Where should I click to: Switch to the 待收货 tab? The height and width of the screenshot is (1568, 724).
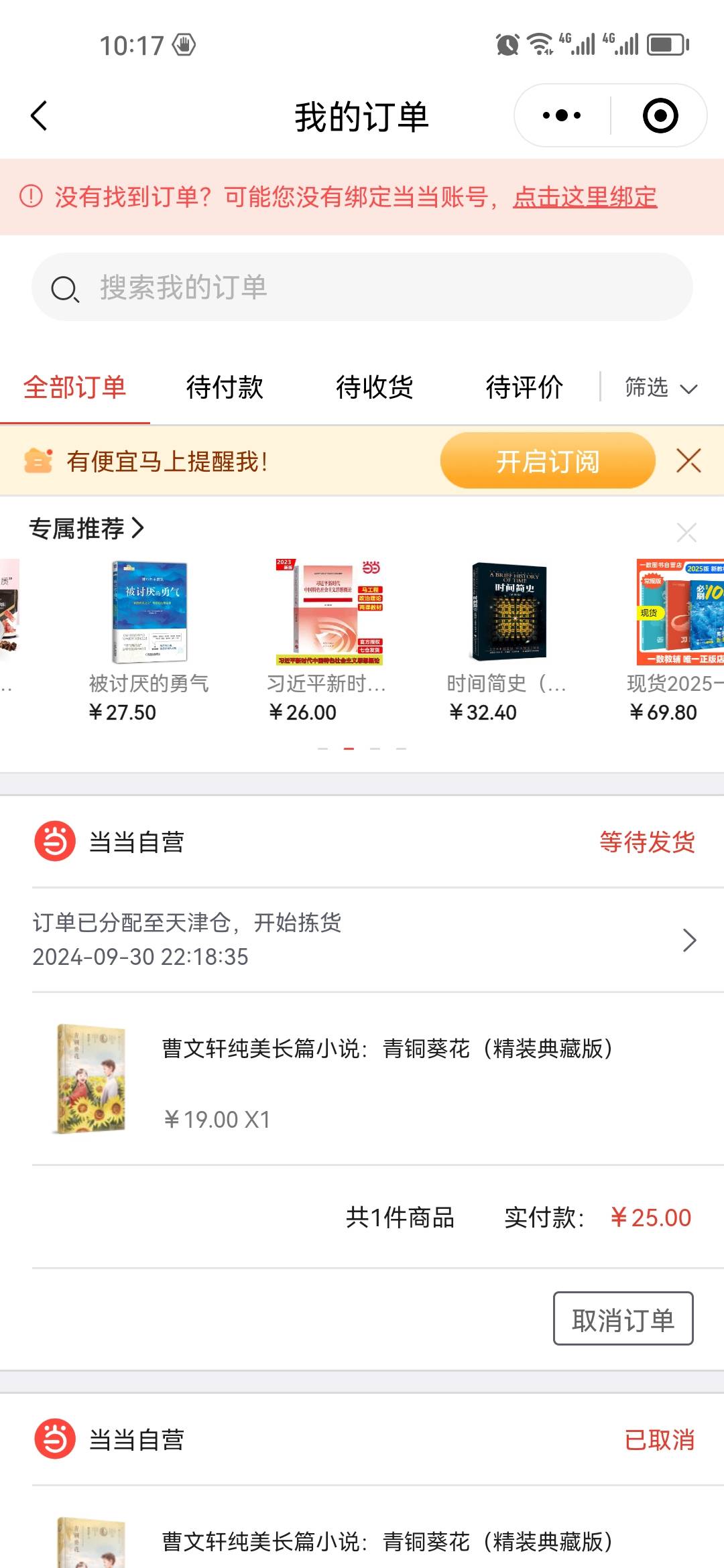pyautogui.click(x=374, y=387)
